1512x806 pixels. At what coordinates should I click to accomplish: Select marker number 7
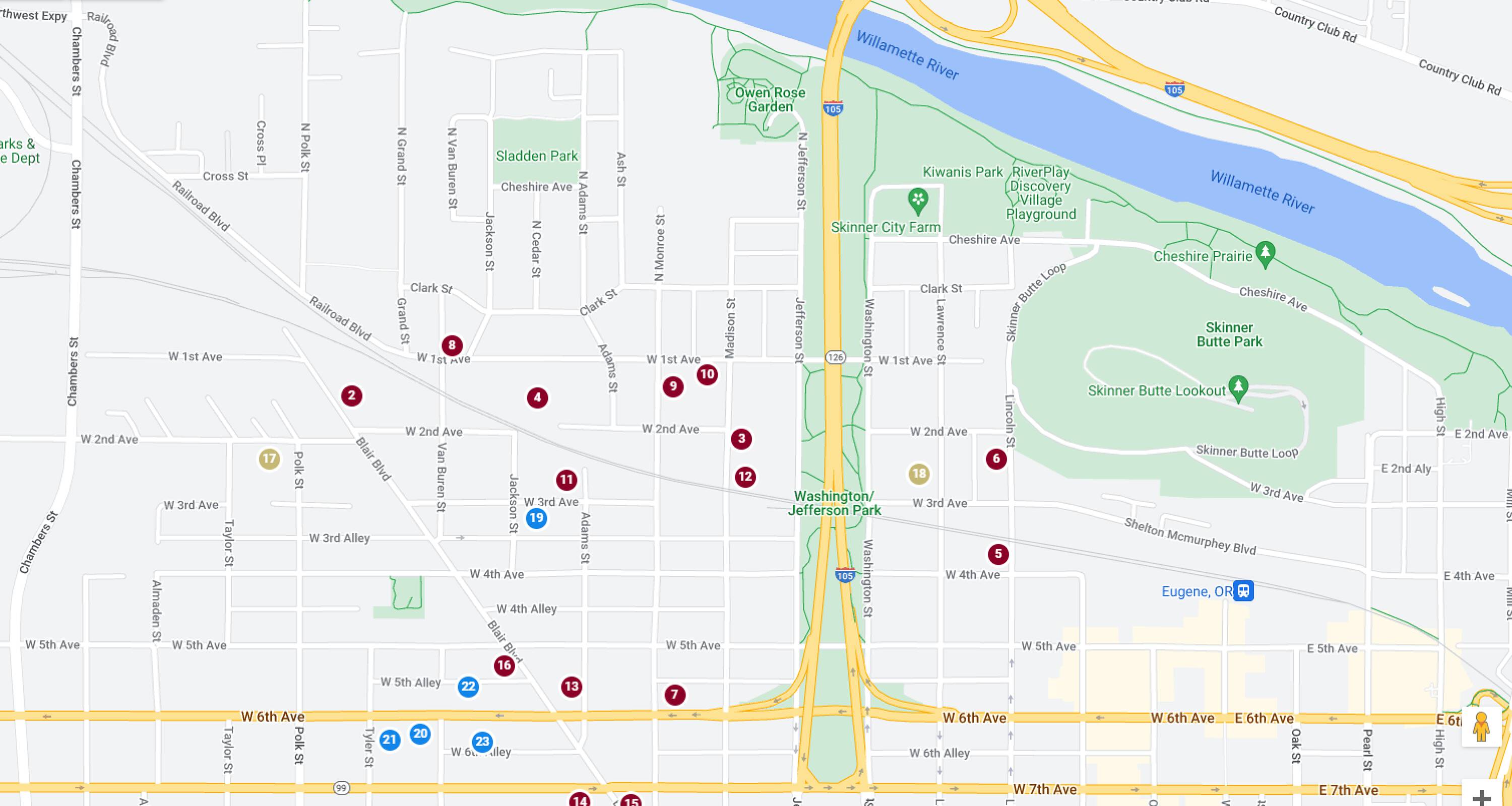coord(675,695)
